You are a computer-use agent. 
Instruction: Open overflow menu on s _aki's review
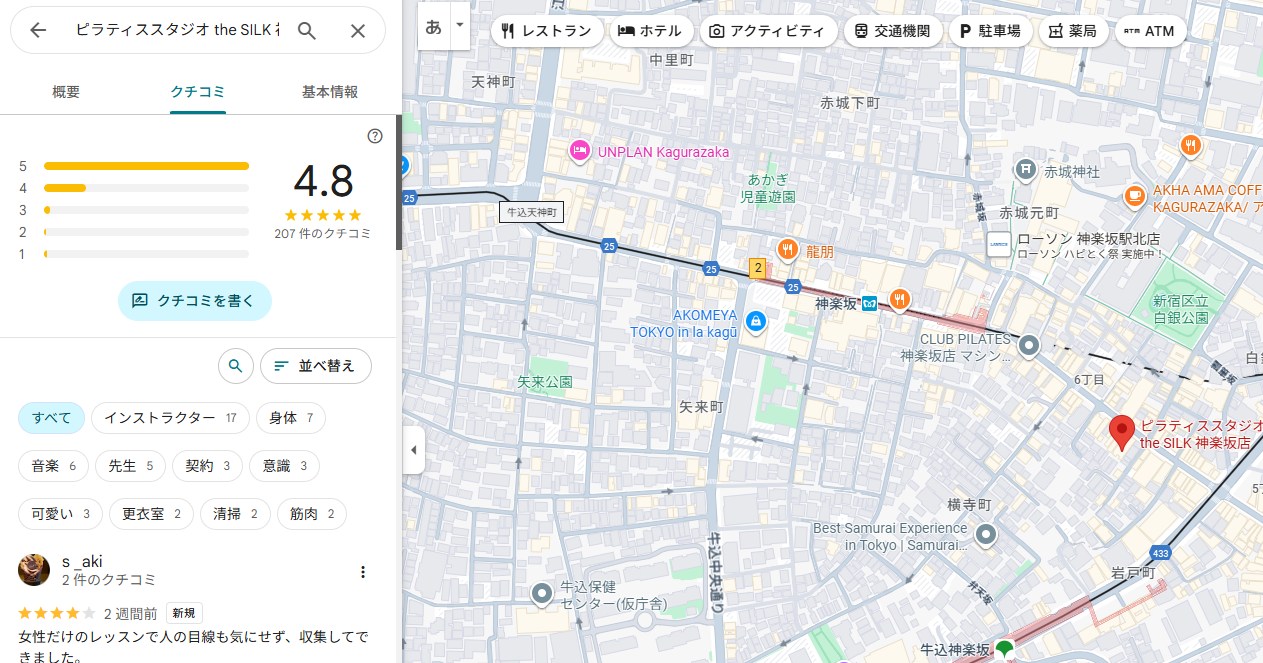(x=363, y=572)
